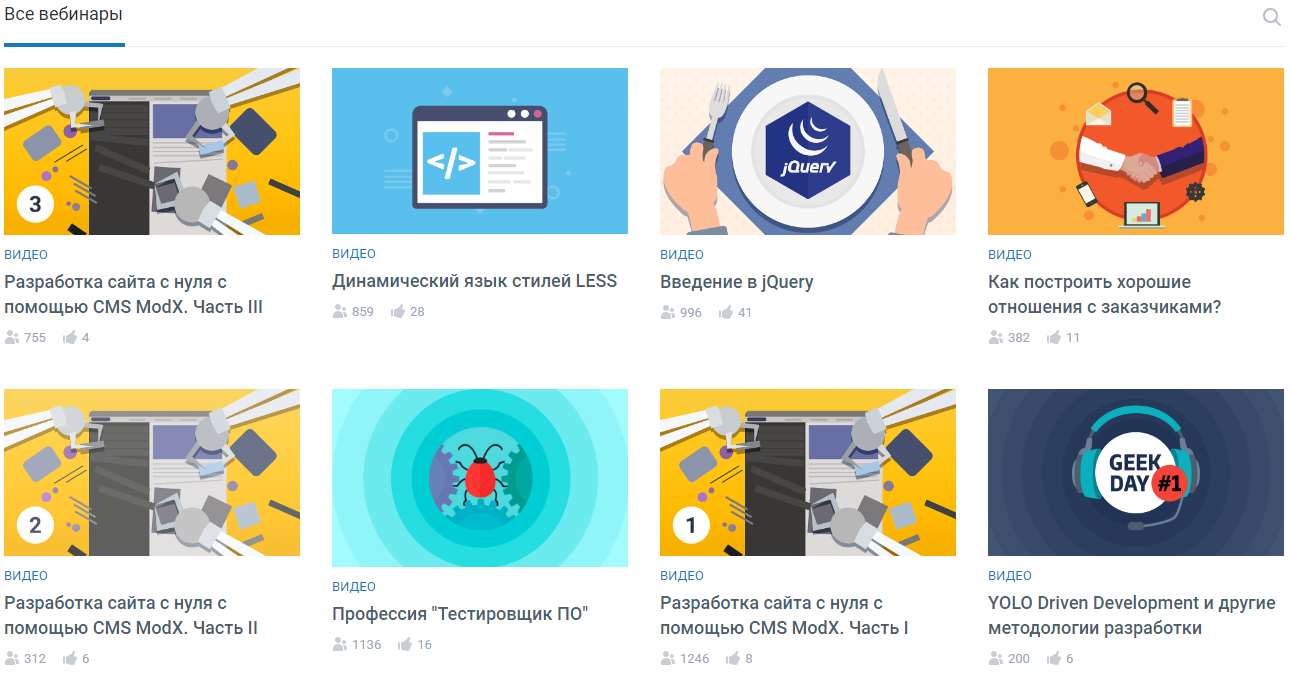Open the ModX Часть II webinar thumbnail
Viewport: 1291px width, 676px height.
[x=152, y=472]
